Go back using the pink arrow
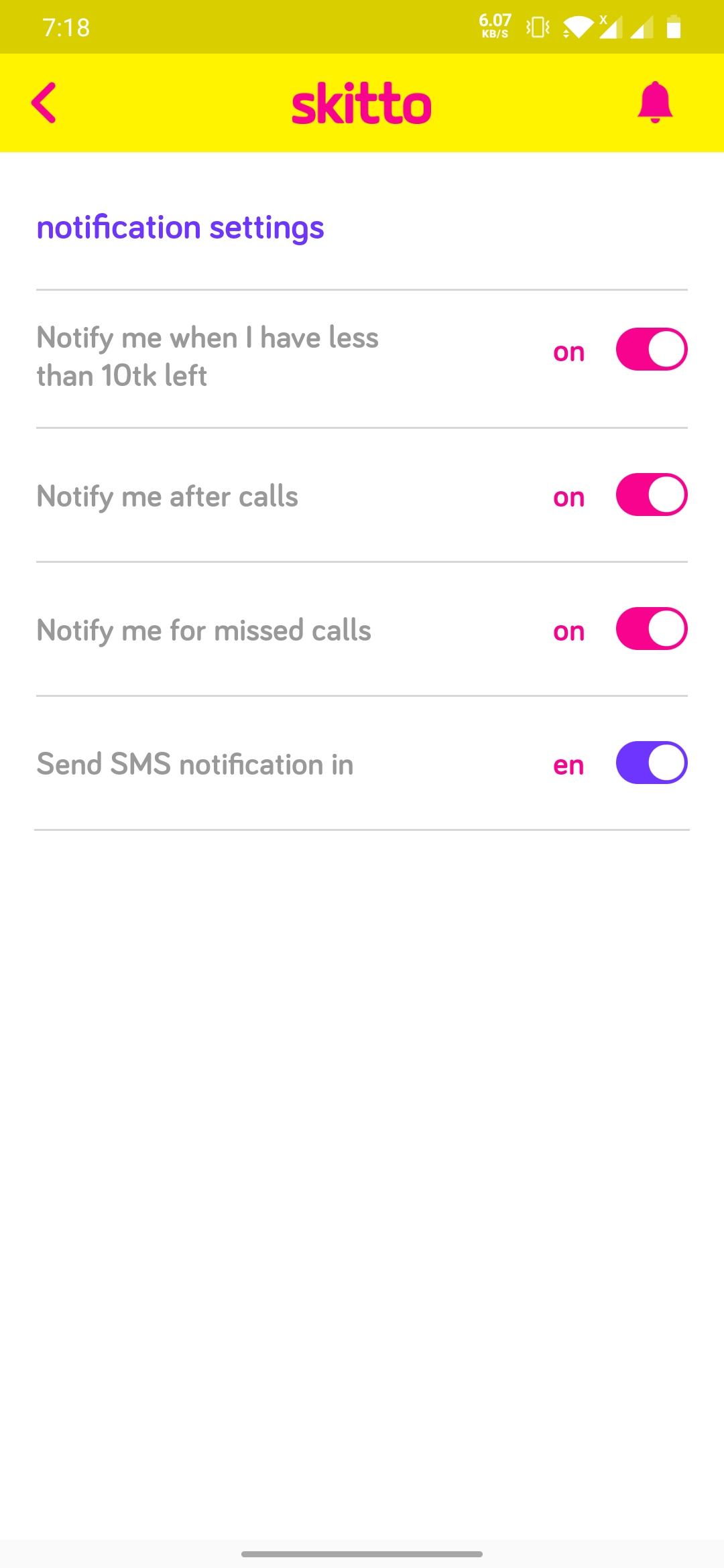724x1568 pixels. 44,103
